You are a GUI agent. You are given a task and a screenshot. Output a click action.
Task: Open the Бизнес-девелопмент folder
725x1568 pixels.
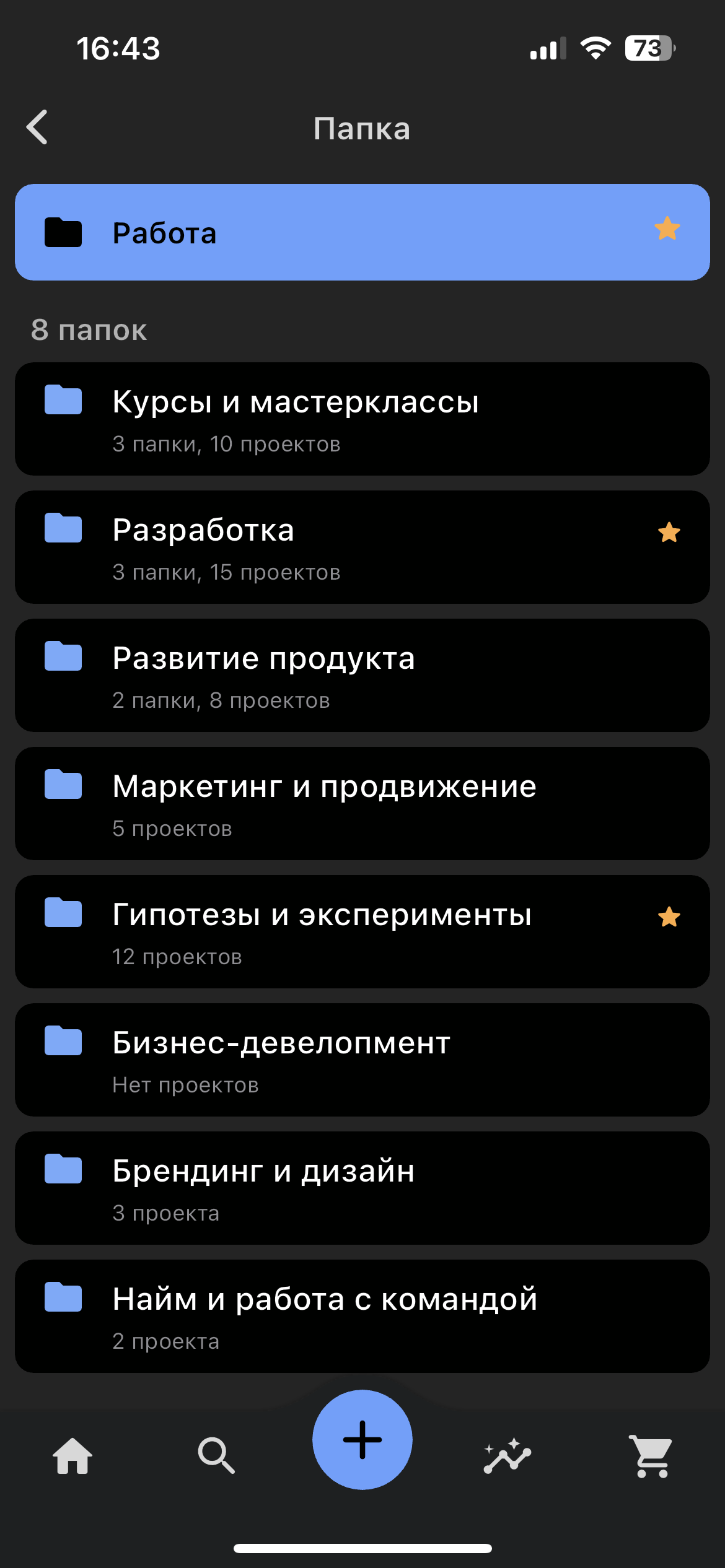pyautogui.click(x=362, y=1060)
